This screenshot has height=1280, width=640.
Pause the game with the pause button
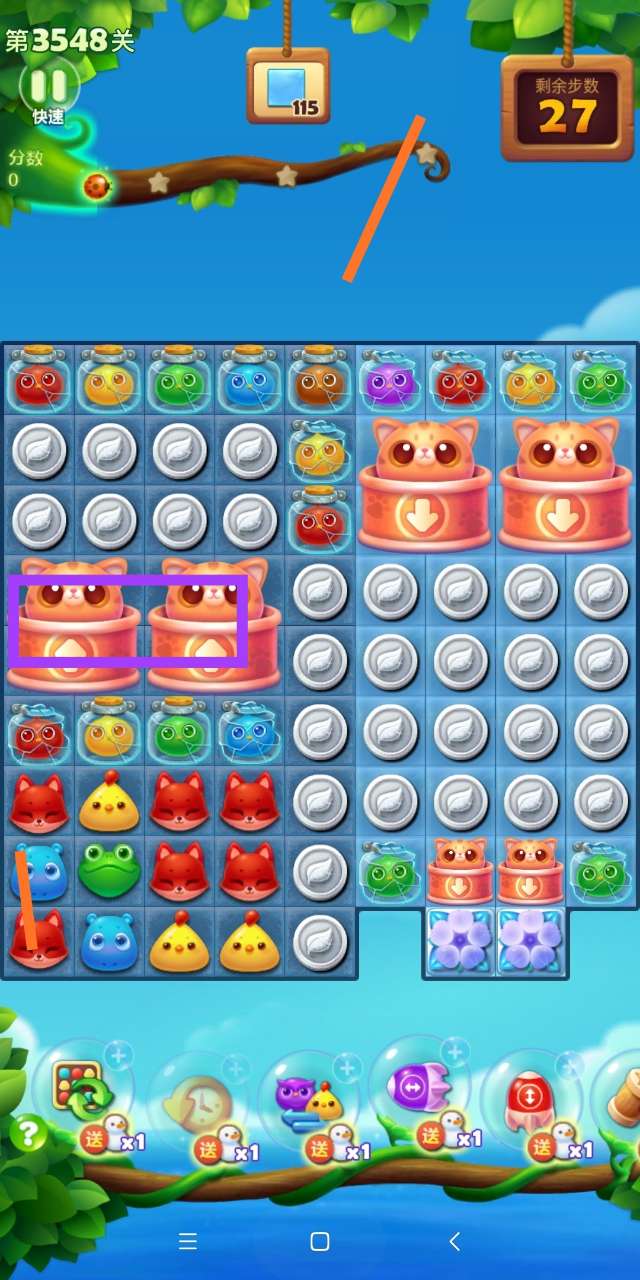(46, 84)
